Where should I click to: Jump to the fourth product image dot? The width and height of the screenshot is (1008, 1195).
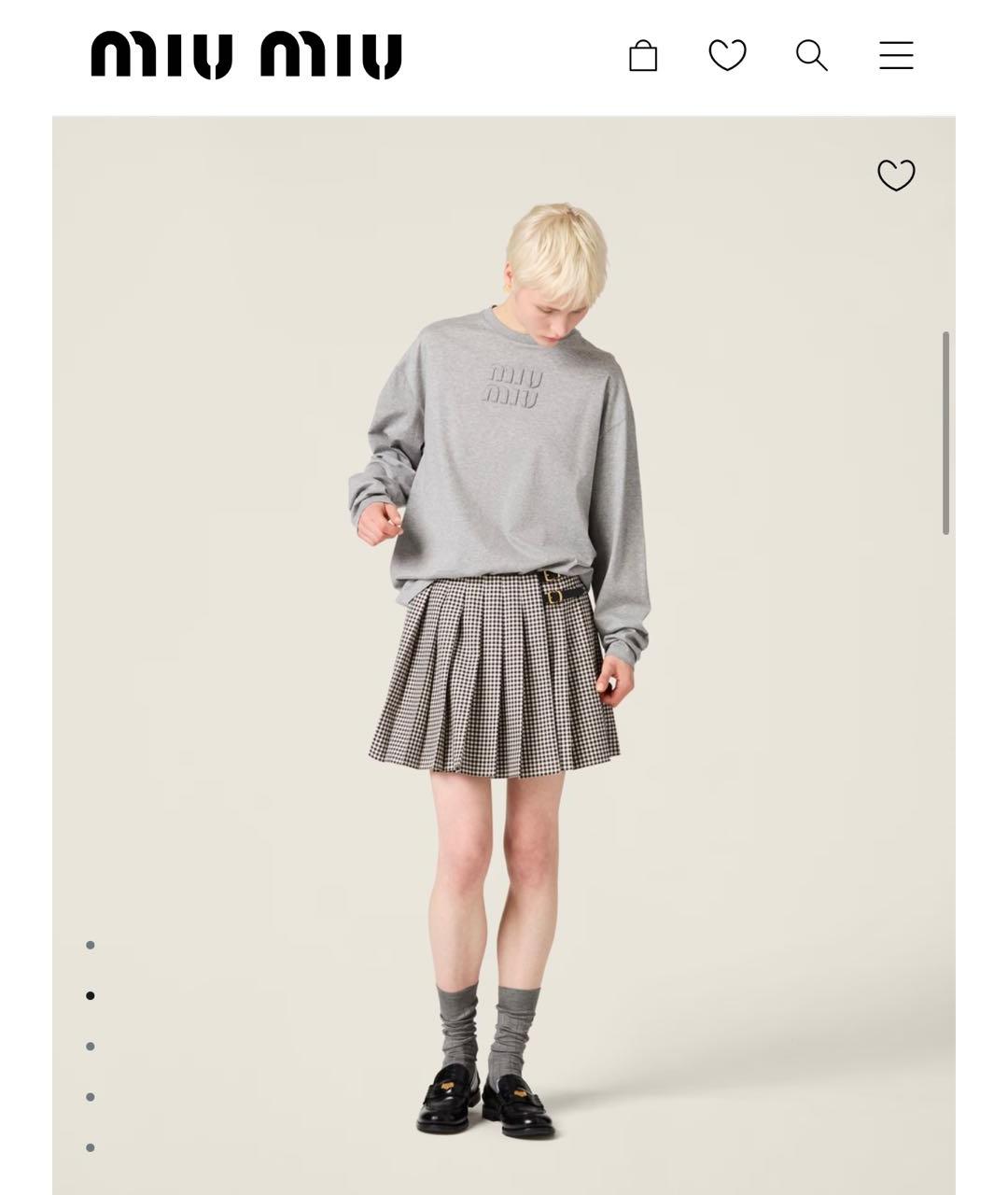[x=91, y=1097]
